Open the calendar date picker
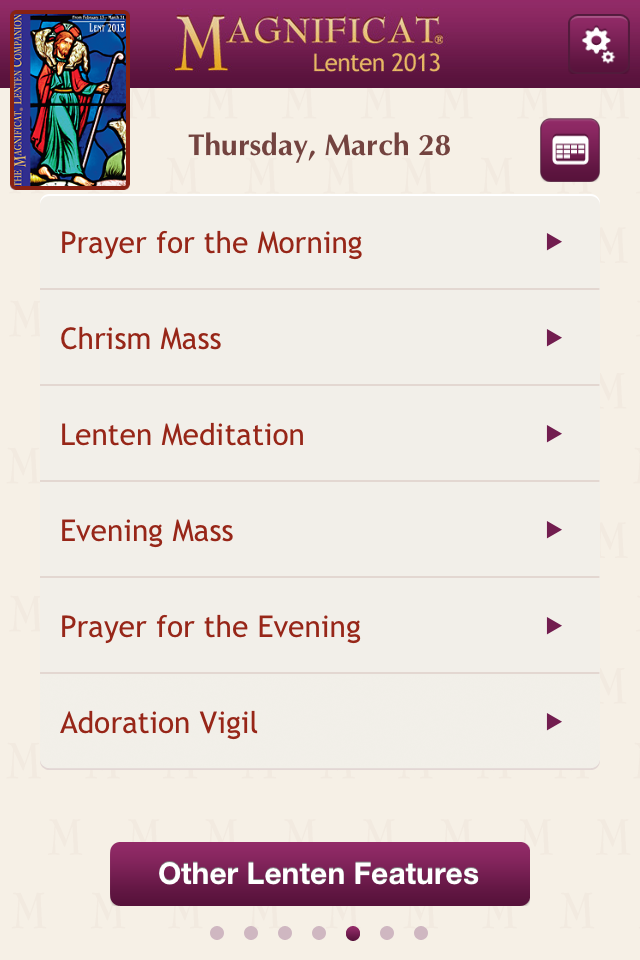 pos(570,150)
